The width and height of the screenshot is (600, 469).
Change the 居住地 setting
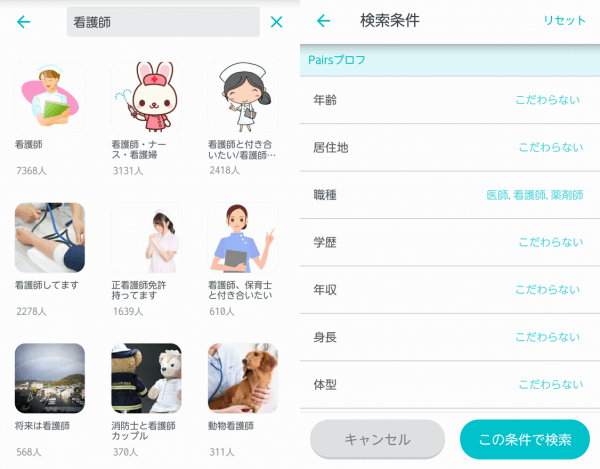pos(447,147)
